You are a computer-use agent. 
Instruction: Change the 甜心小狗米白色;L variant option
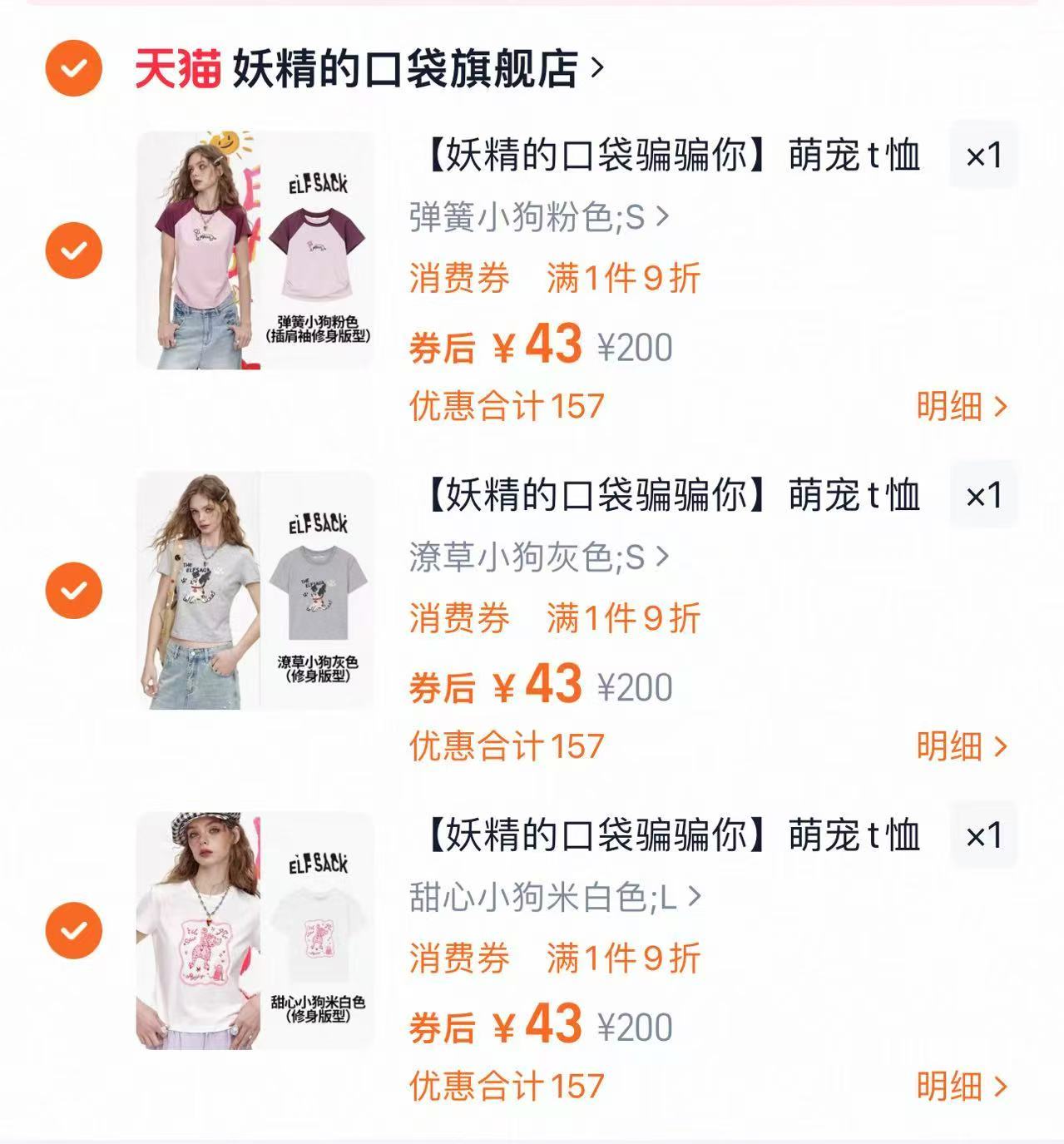click(555, 898)
